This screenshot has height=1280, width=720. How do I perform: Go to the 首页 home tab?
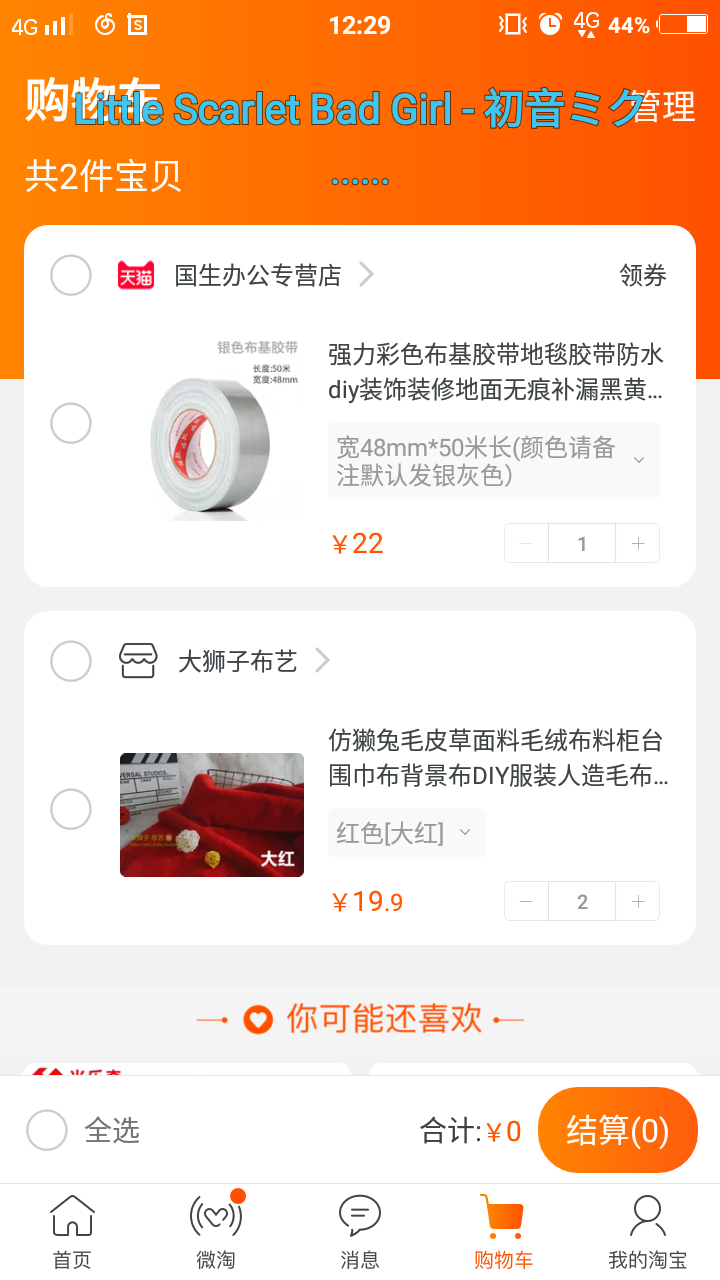pos(72,1232)
